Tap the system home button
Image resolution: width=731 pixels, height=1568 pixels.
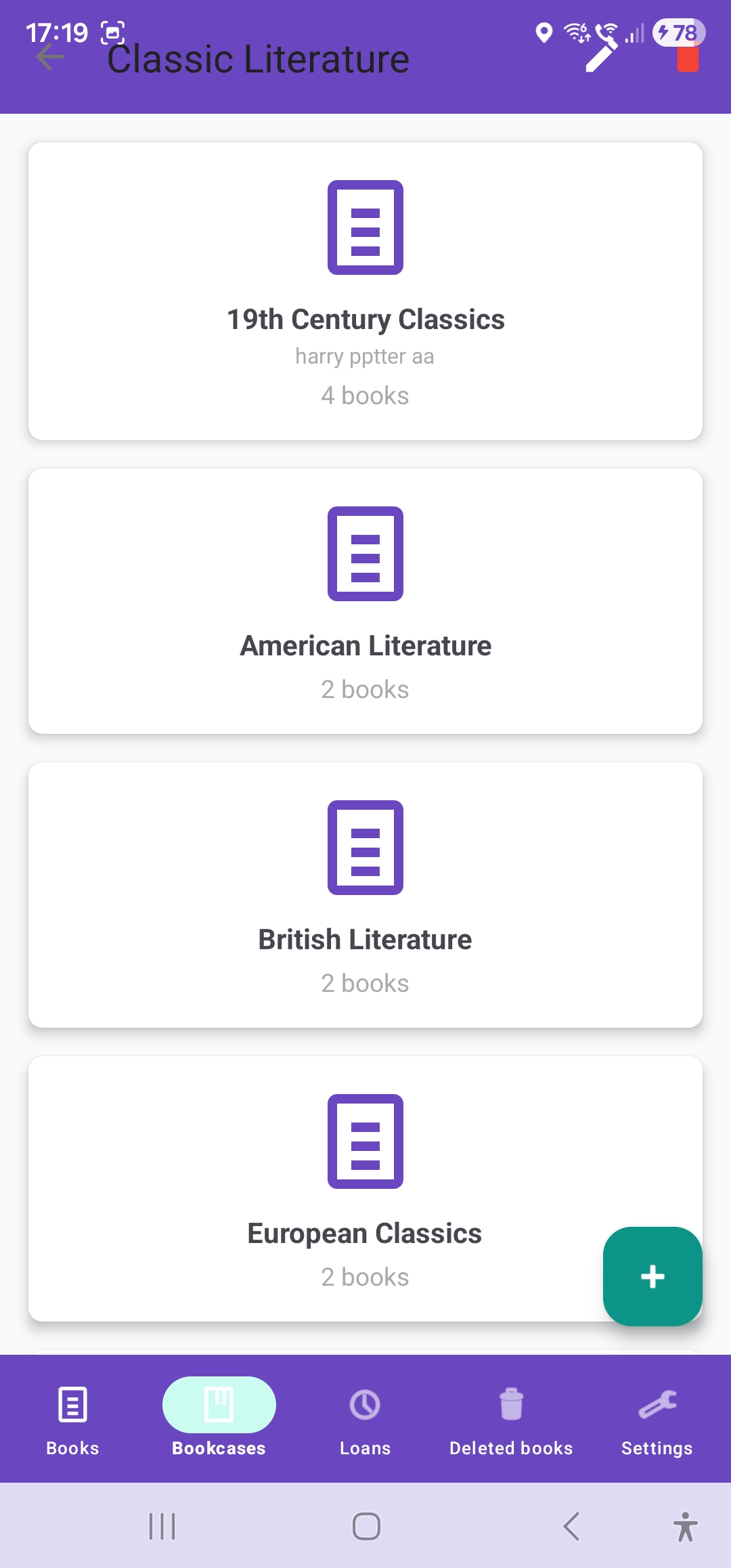coord(366,1527)
